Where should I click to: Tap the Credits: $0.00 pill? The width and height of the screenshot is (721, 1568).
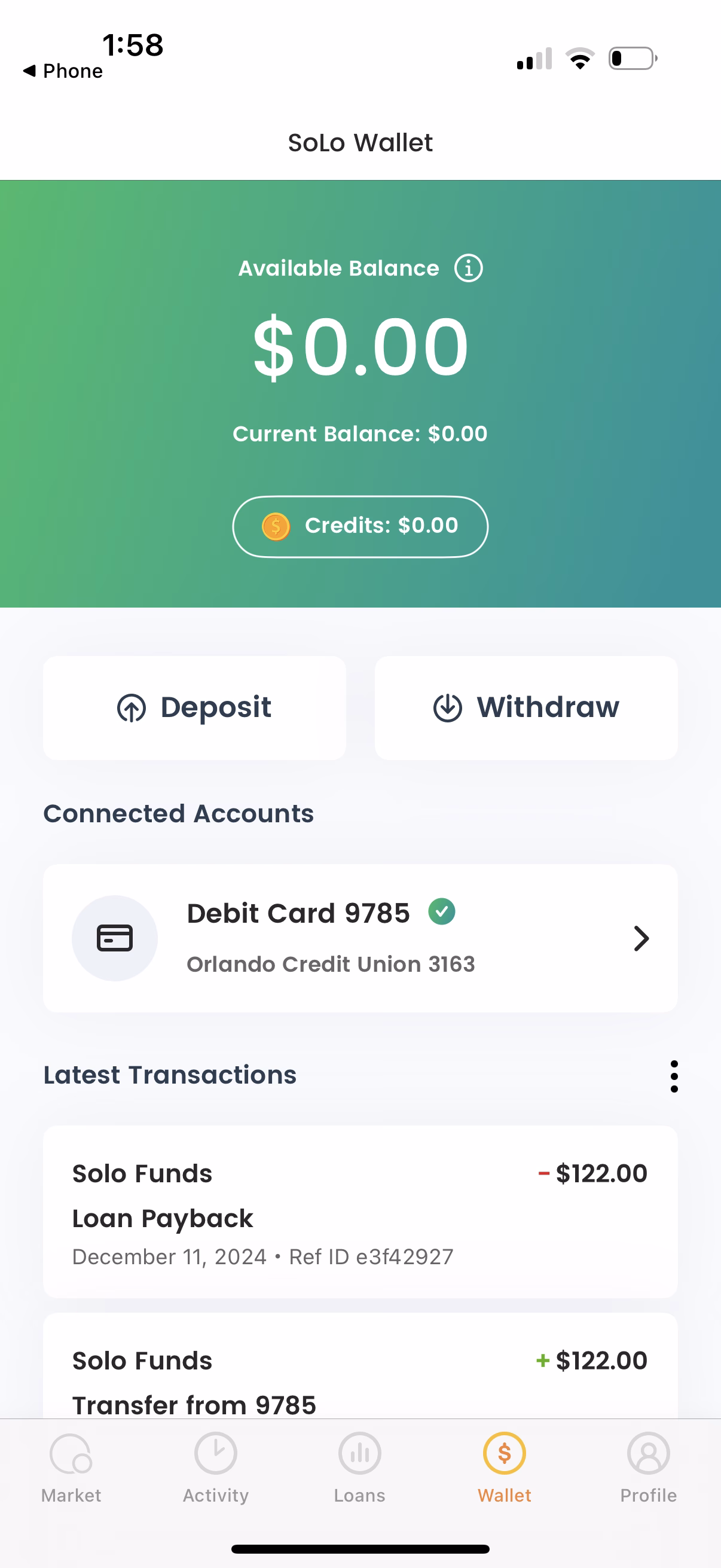coord(360,526)
